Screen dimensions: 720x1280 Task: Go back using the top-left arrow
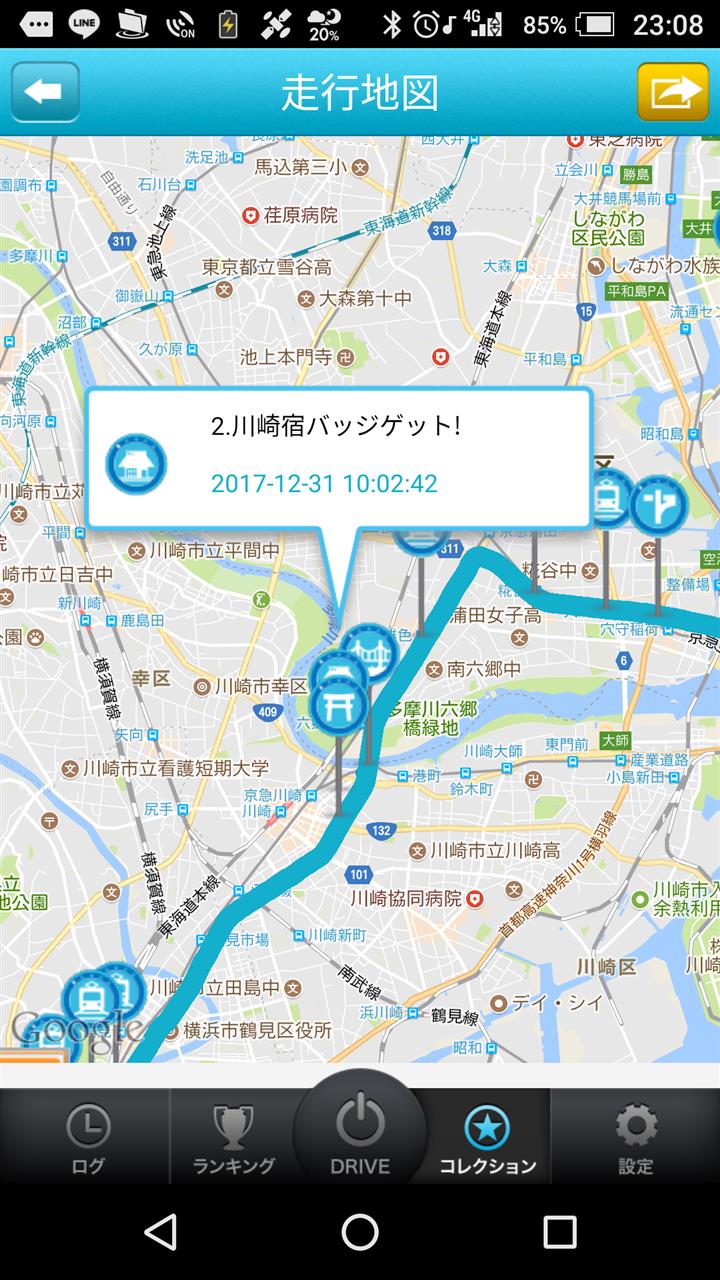coord(45,92)
